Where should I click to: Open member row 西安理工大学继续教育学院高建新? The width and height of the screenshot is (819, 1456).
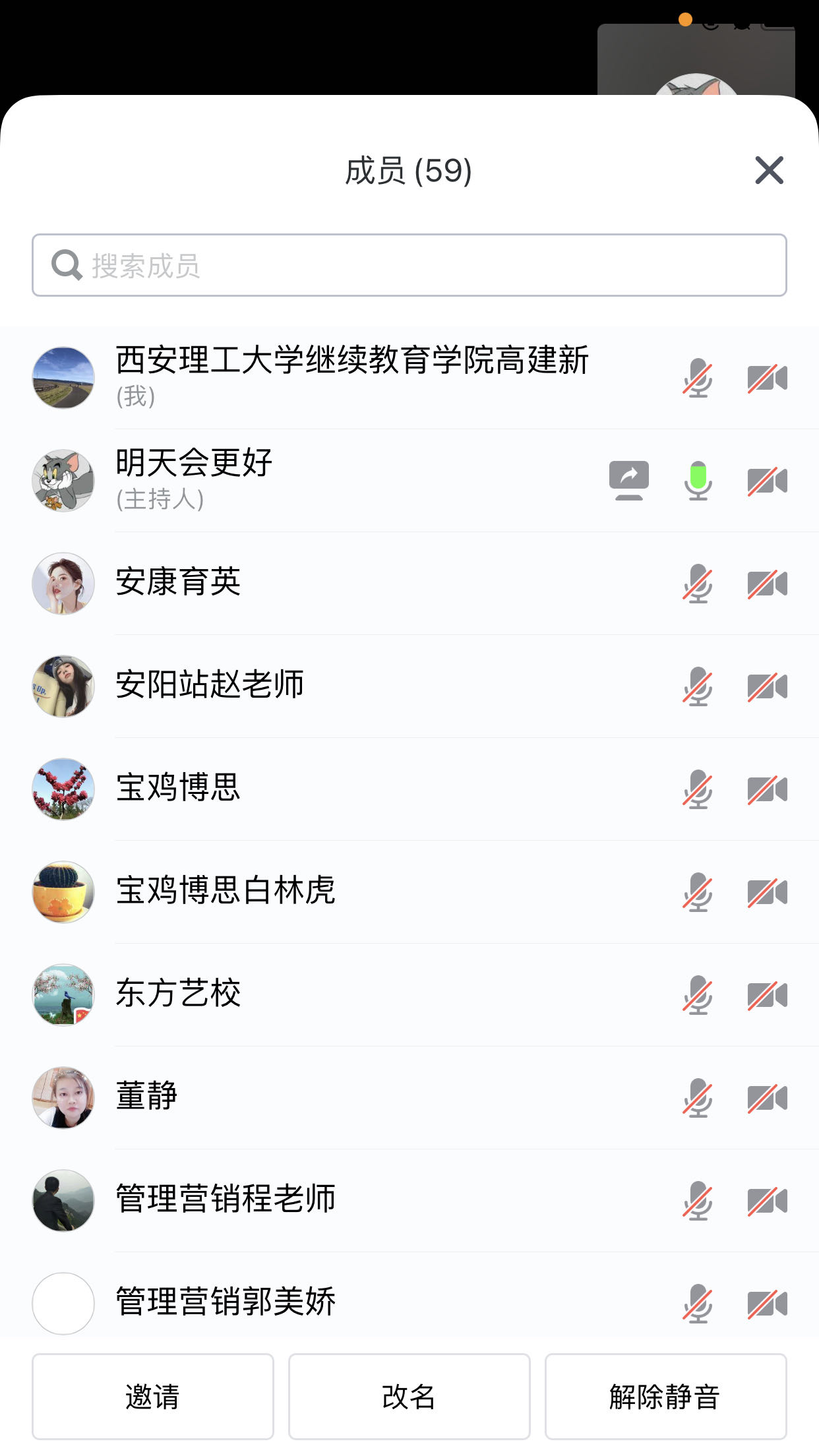tap(352, 377)
